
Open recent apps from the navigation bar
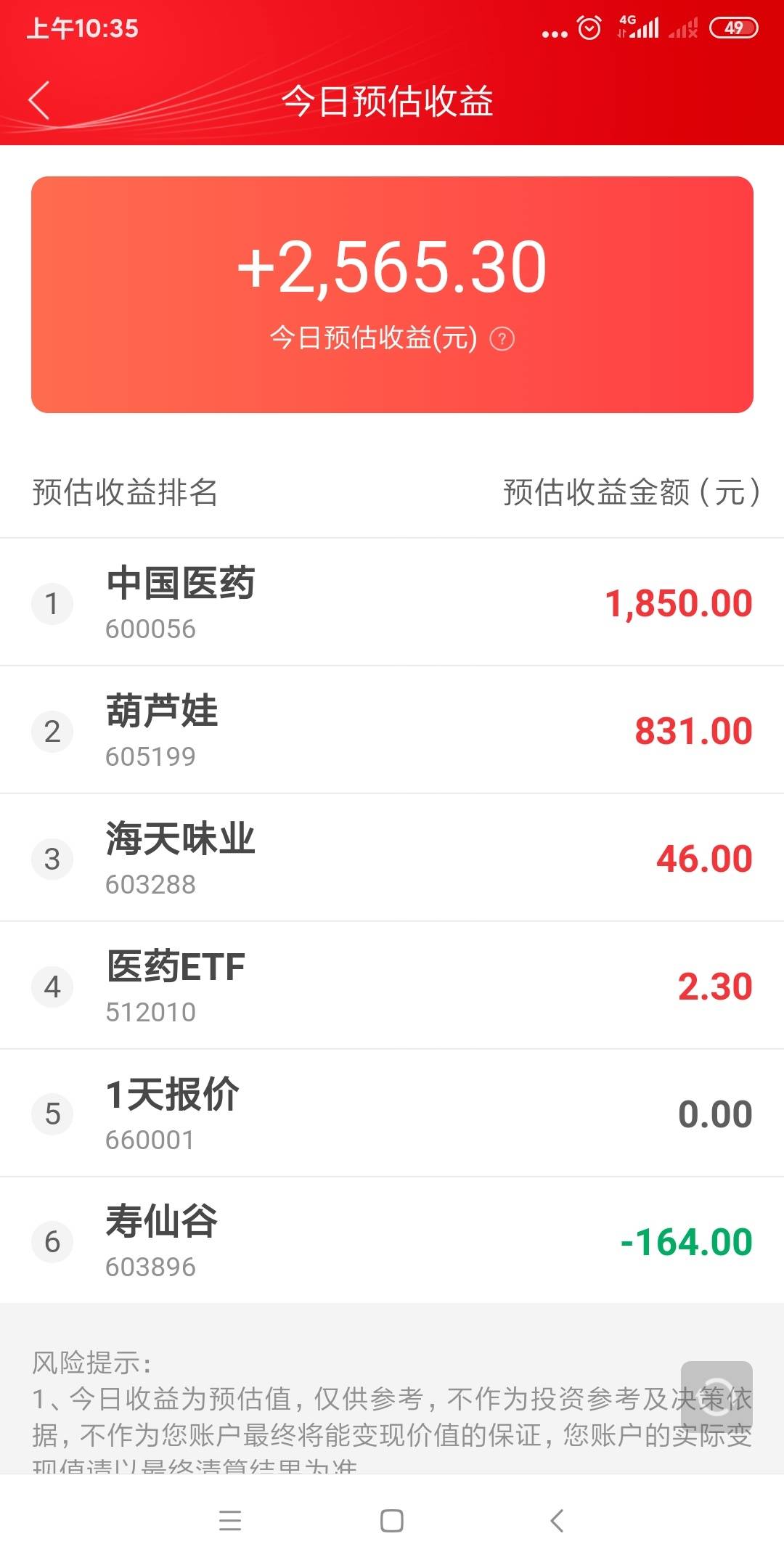click(230, 1520)
